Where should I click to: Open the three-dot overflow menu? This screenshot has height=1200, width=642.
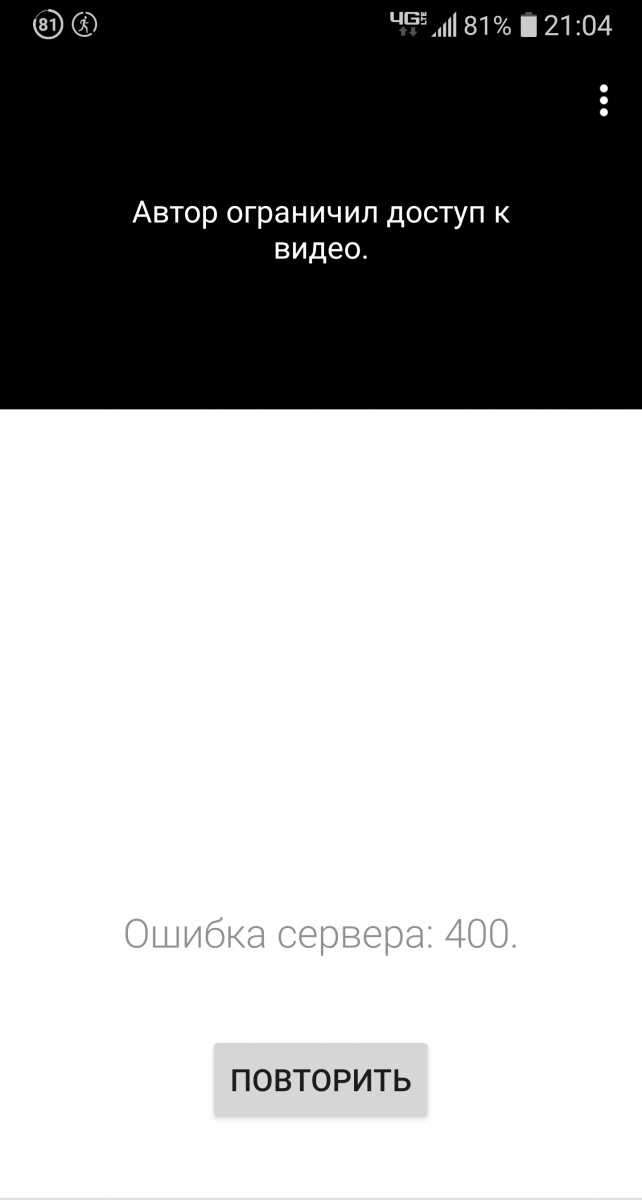pos(603,101)
